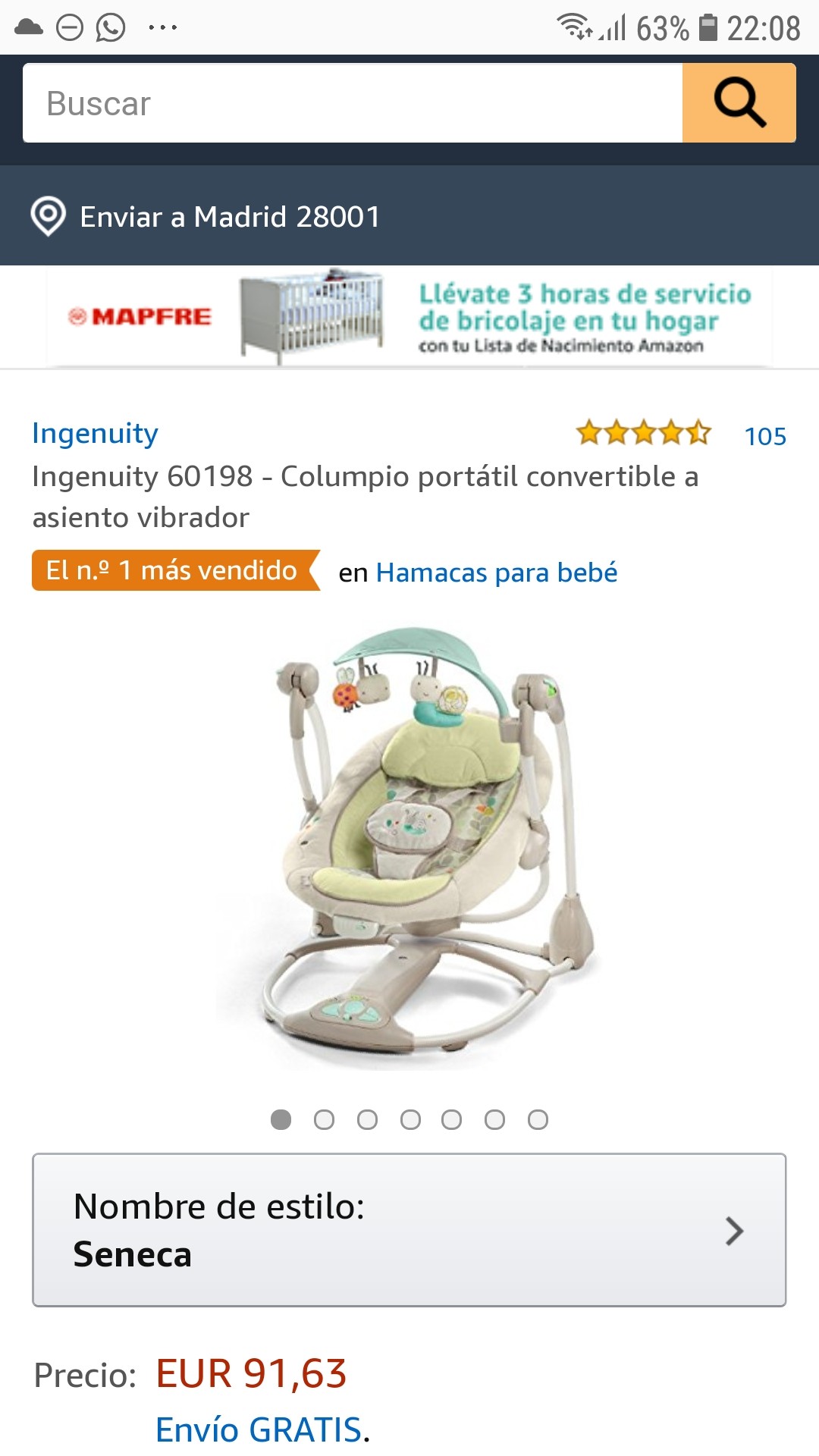Select the last image page dot

tap(538, 1120)
